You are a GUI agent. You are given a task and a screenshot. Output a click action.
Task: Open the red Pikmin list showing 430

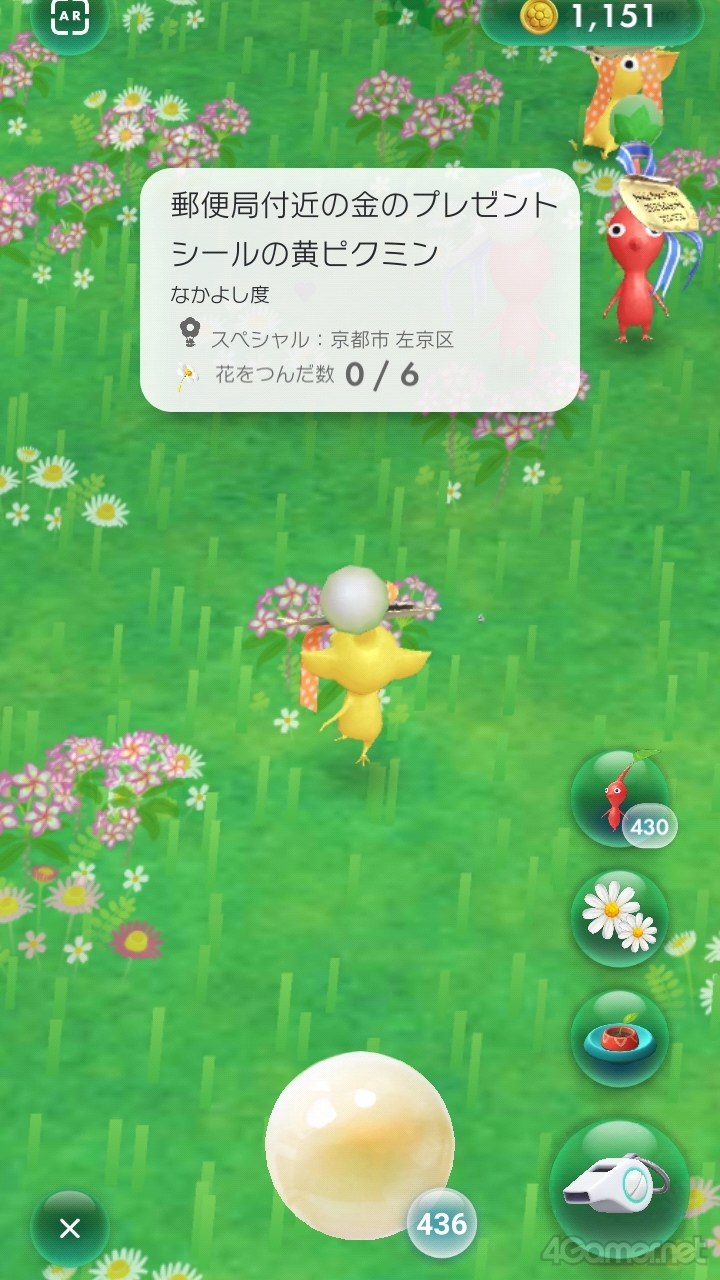[x=620, y=799]
